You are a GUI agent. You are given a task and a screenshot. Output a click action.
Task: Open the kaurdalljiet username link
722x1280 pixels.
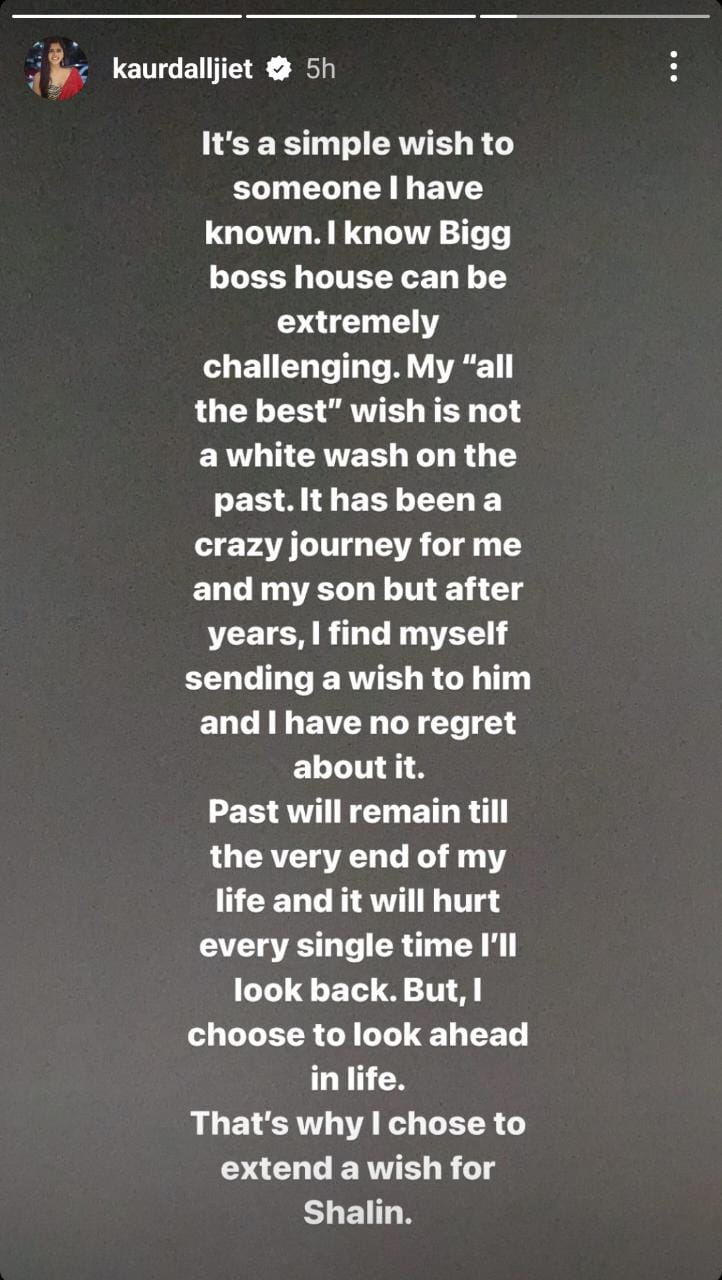coord(182,69)
